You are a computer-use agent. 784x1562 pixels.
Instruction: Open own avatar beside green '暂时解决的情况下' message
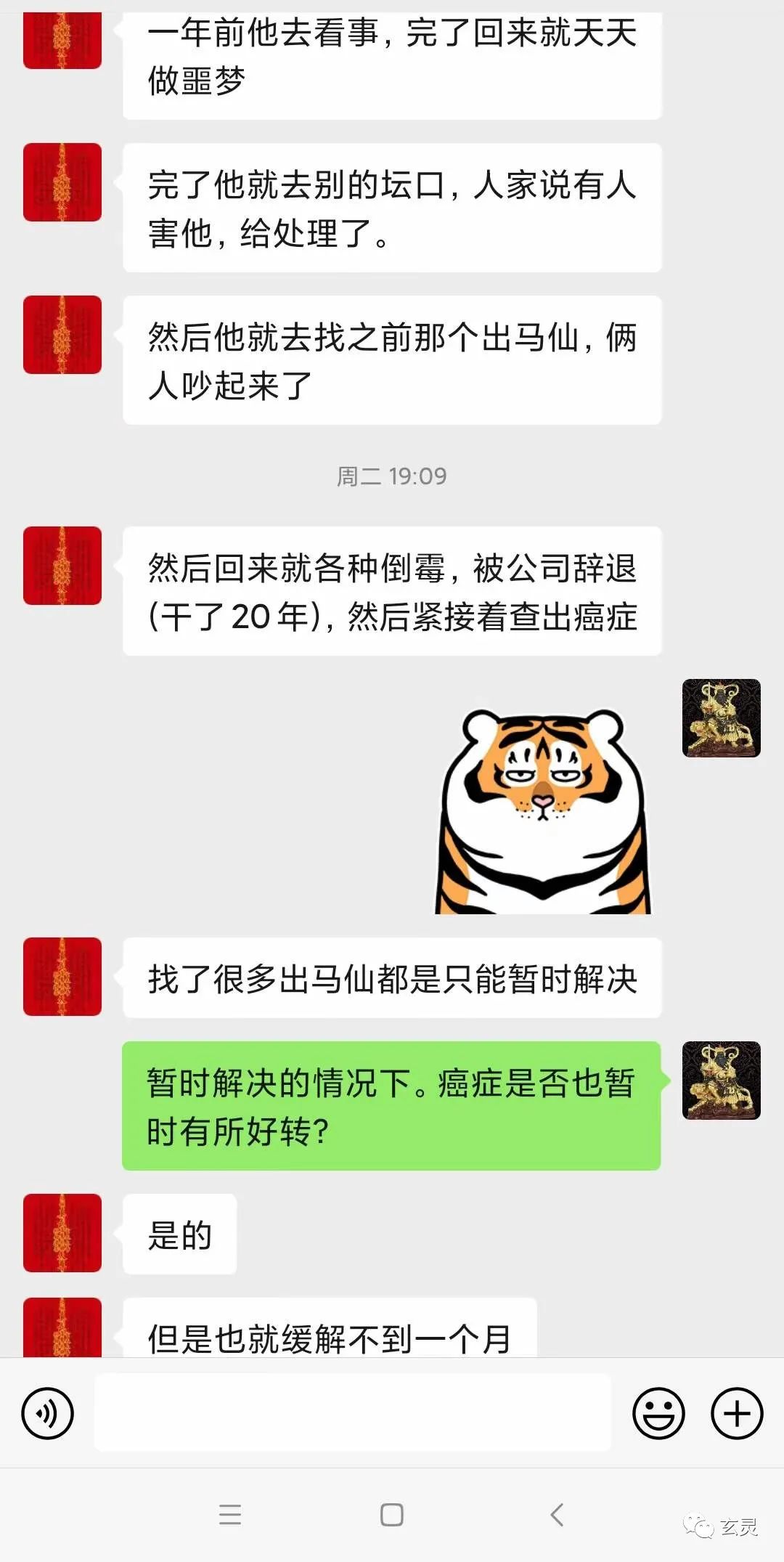coord(721,1081)
